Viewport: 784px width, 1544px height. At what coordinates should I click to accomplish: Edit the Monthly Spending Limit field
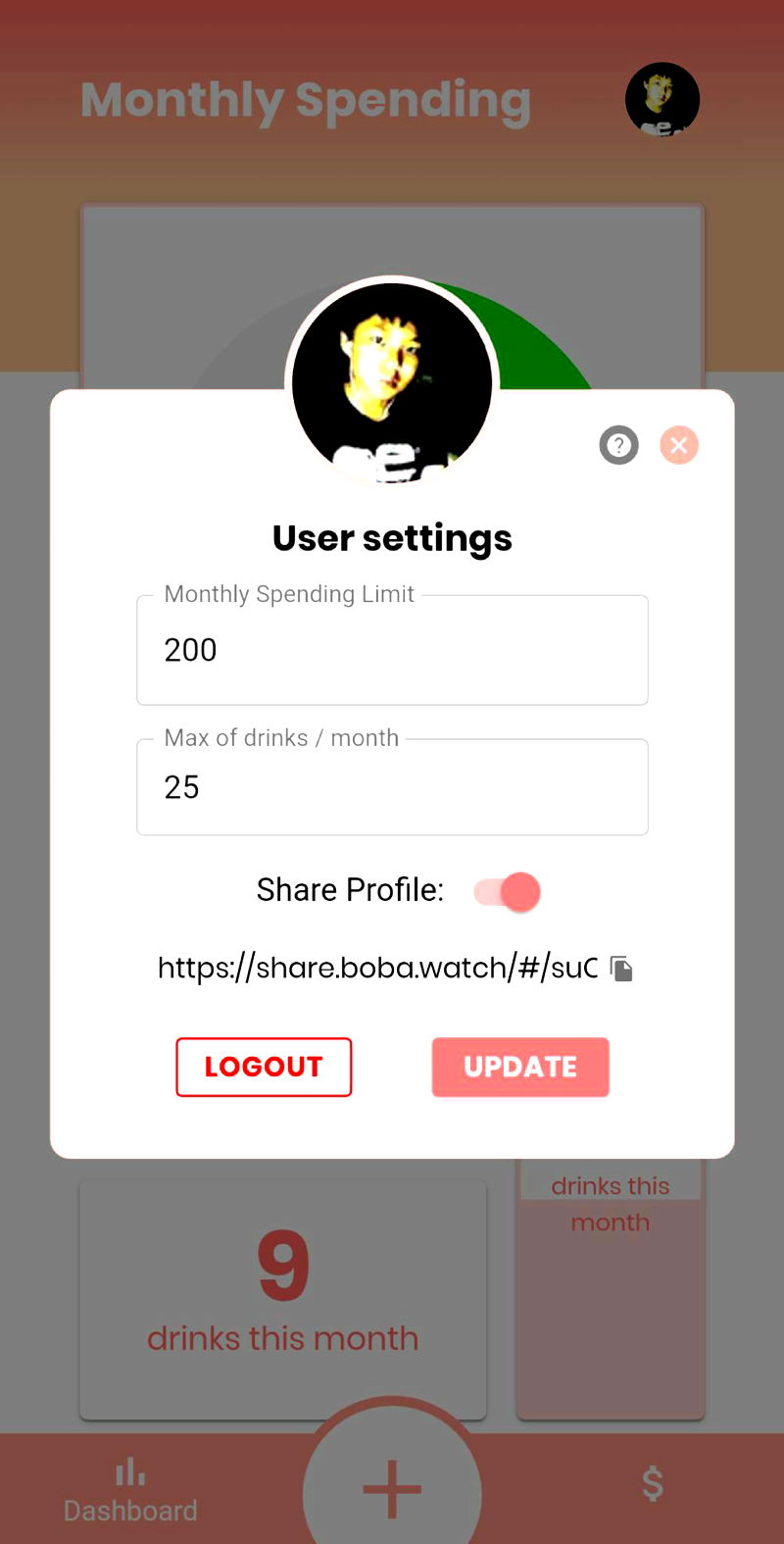coord(392,650)
